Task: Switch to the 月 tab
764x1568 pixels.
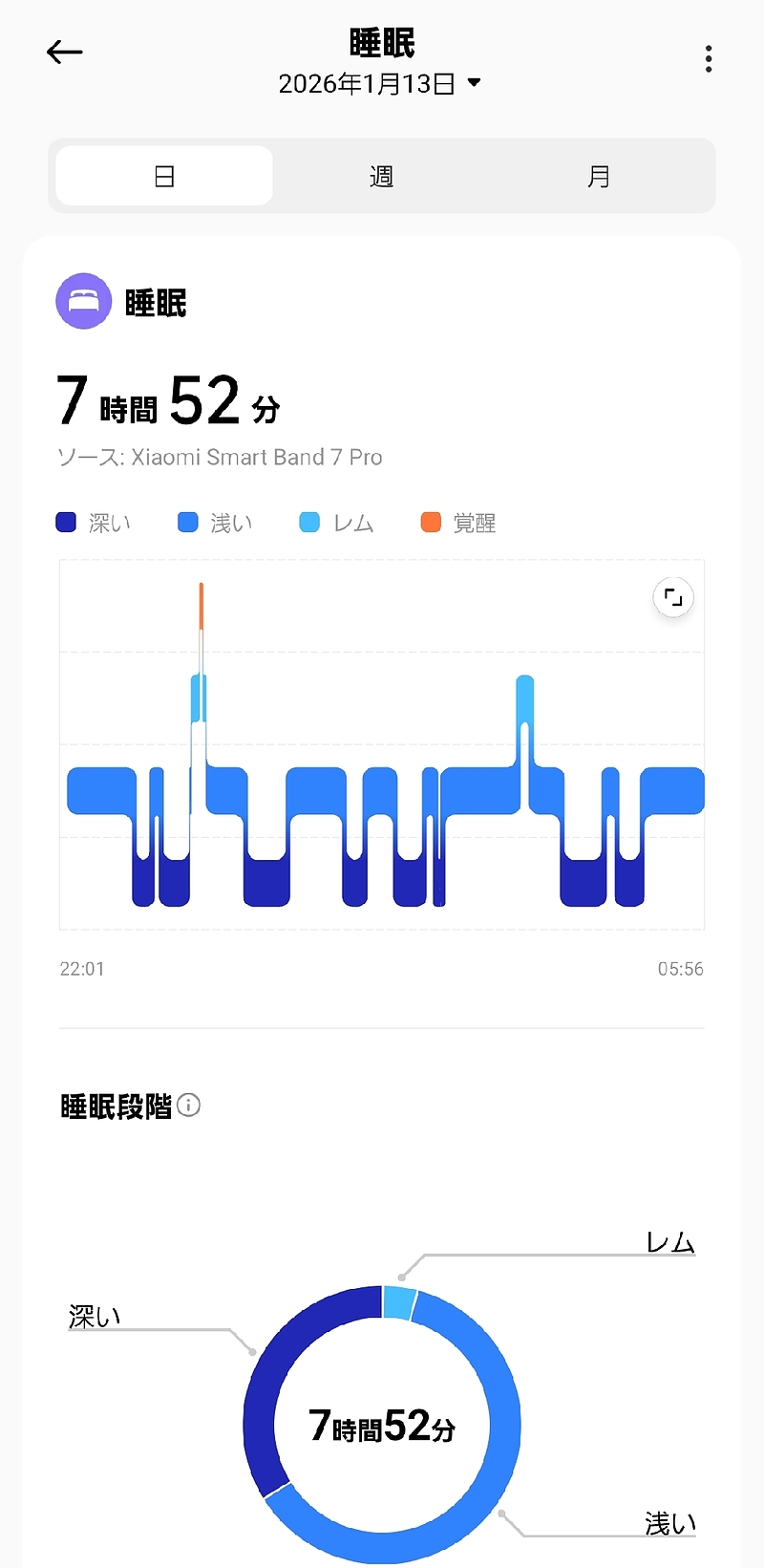Action: (x=599, y=176)
